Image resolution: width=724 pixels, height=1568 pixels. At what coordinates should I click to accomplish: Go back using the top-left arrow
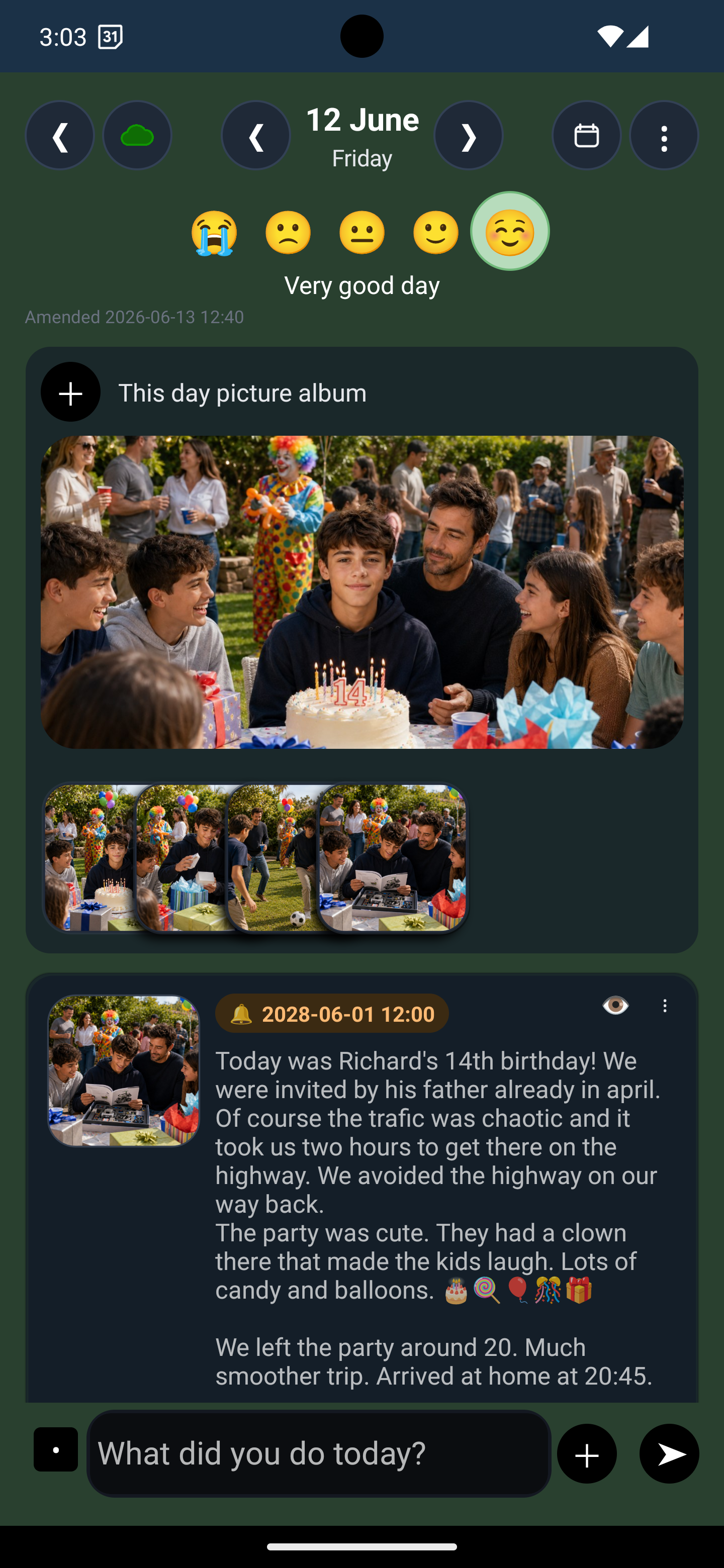pos(60,135)
